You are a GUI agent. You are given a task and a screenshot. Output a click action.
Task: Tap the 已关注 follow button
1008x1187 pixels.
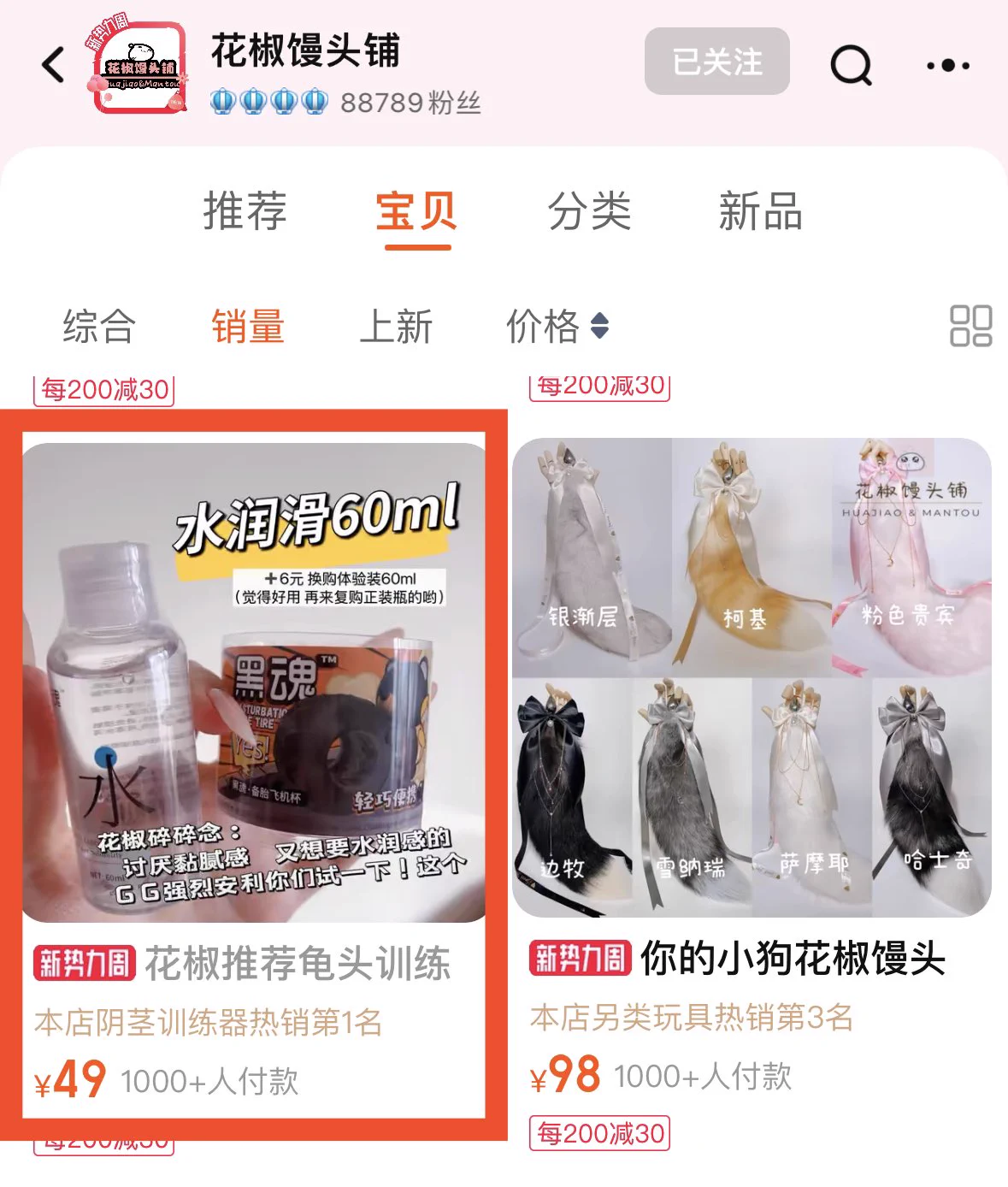coord(716,62)
